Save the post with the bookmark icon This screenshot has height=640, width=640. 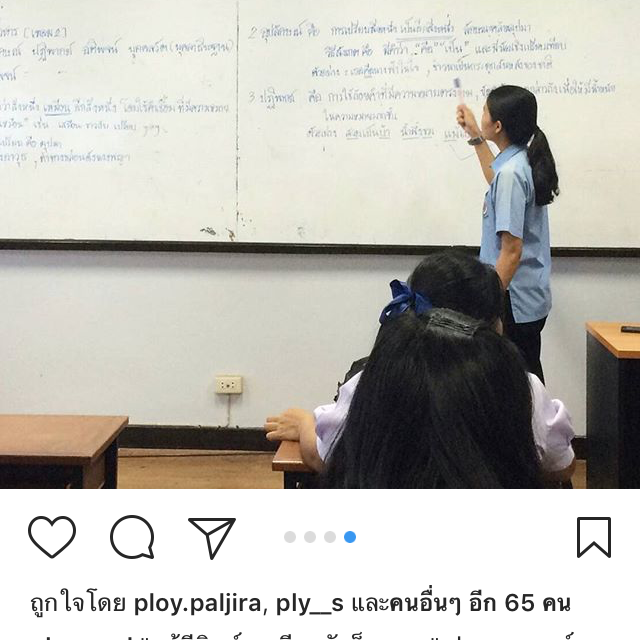(x=593, y=537)
